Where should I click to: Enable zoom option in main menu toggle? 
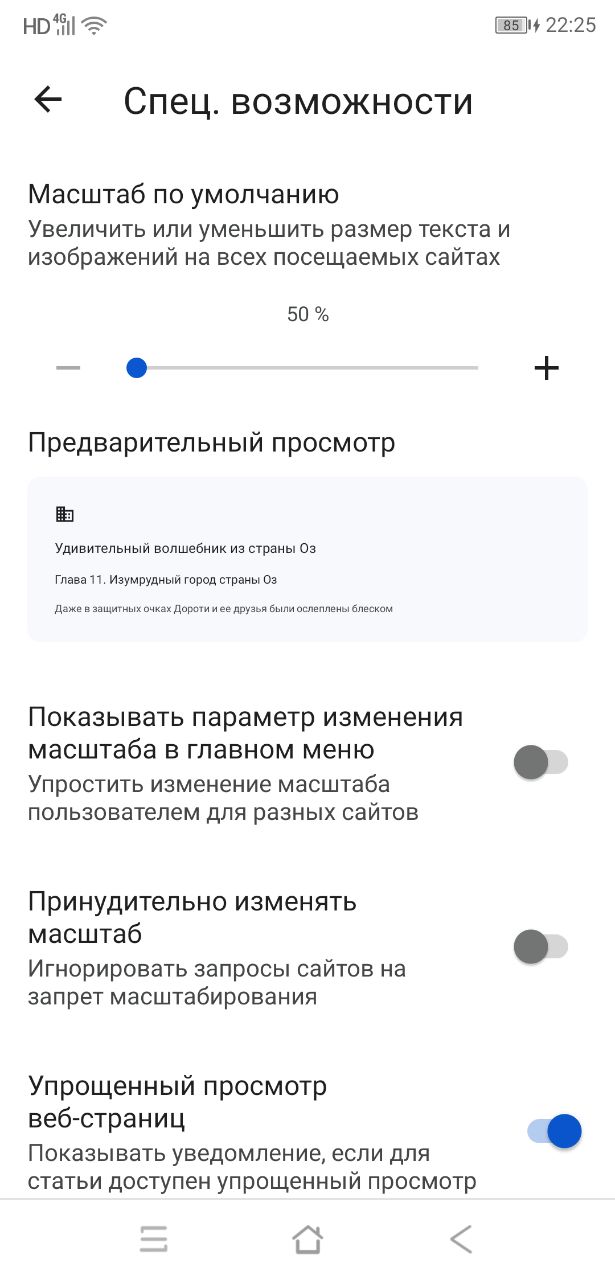pyautogui.click(x=540, y=763)
